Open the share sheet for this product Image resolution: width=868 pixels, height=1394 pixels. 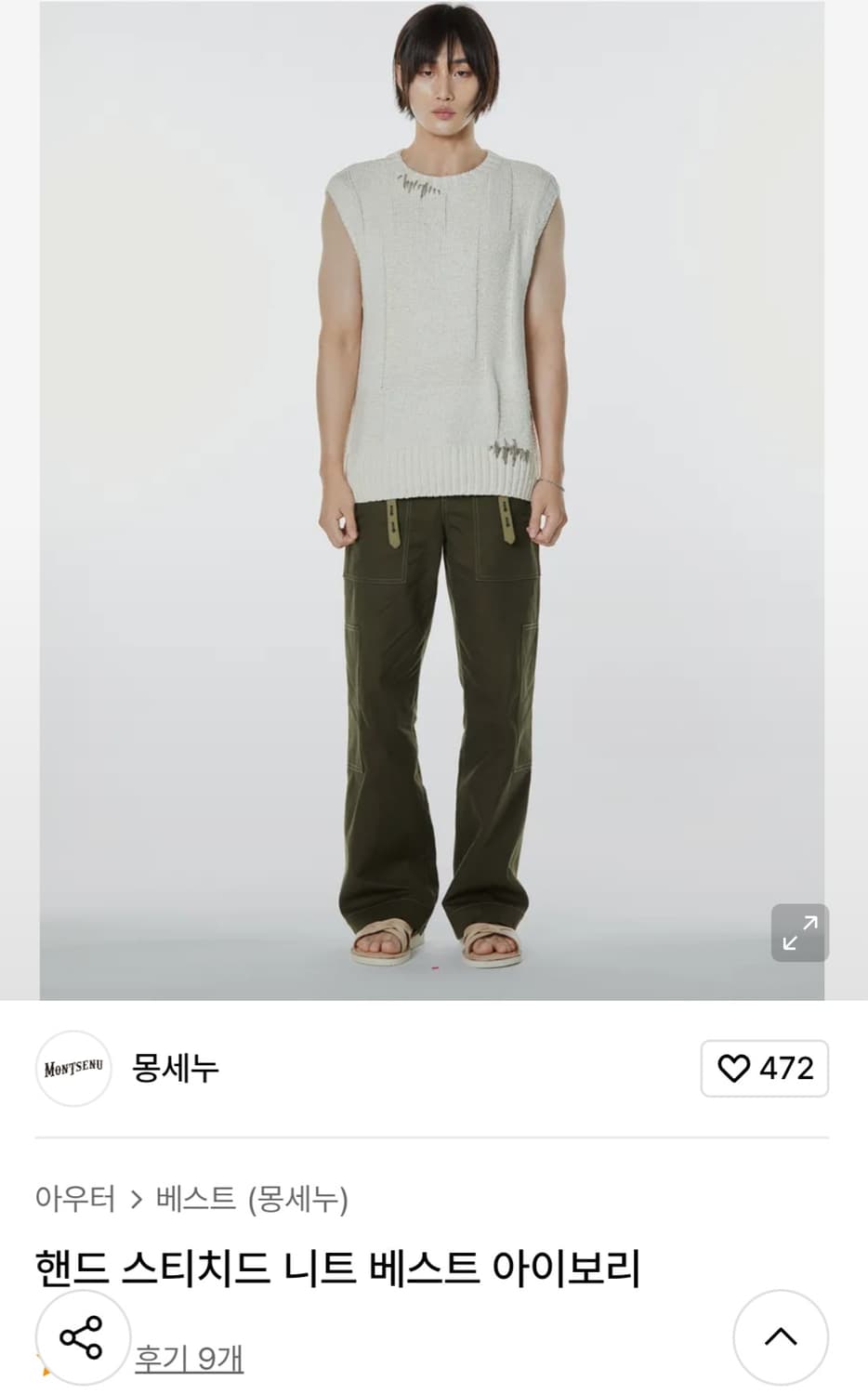point(82,1338)
